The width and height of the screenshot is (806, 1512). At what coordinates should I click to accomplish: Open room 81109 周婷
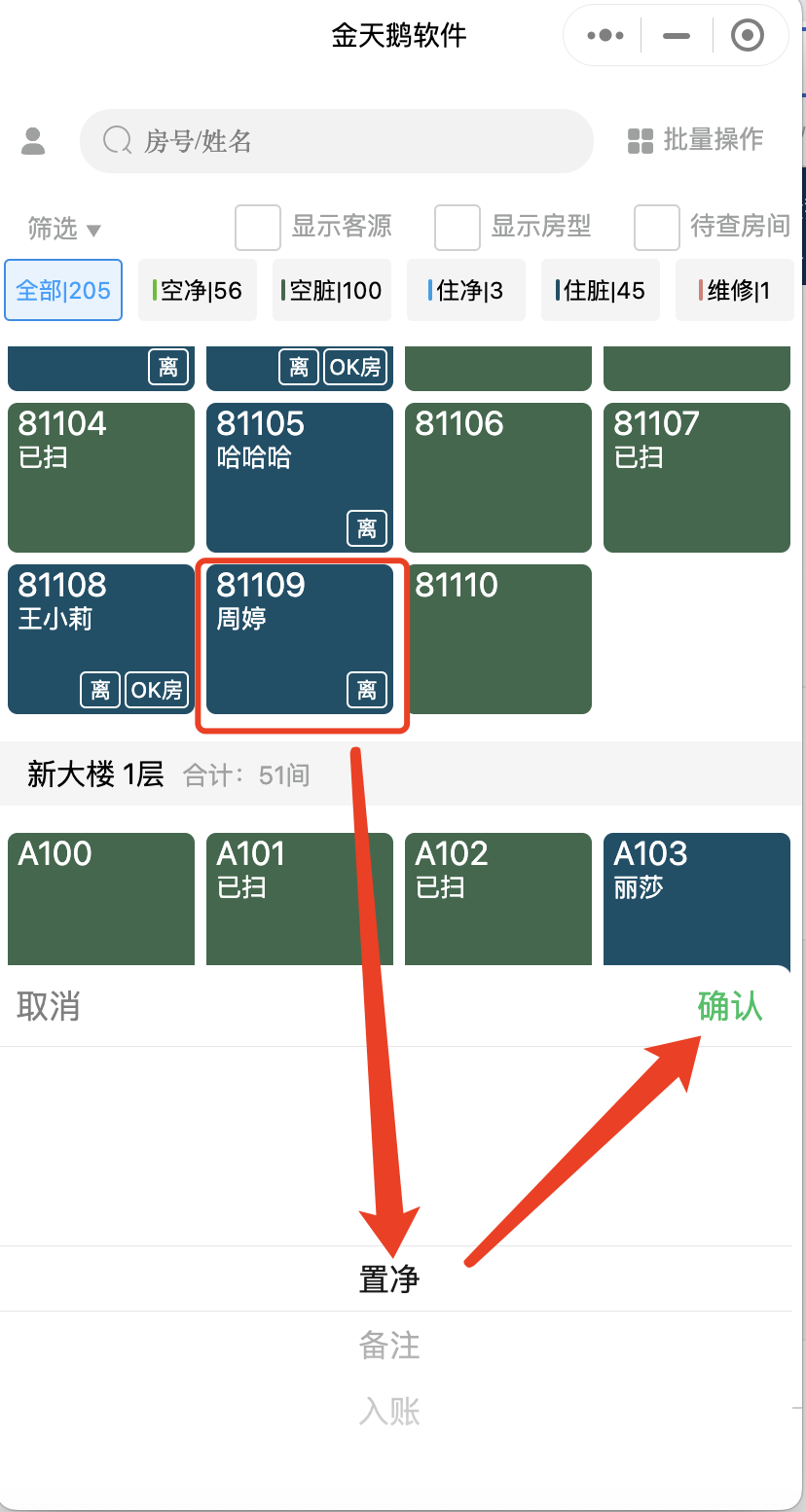click(300, 638)
